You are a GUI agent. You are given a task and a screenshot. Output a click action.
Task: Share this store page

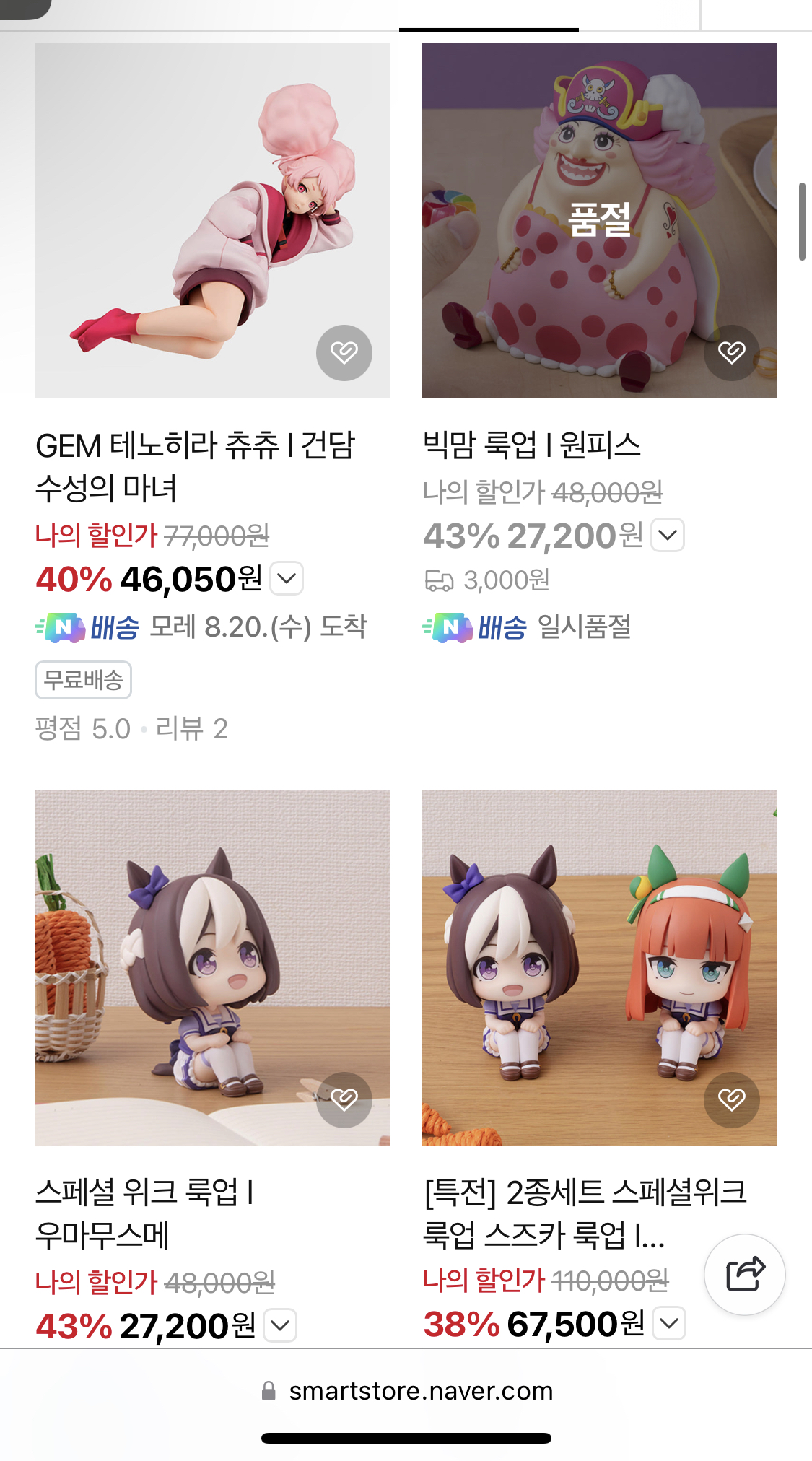[744, 1274]
